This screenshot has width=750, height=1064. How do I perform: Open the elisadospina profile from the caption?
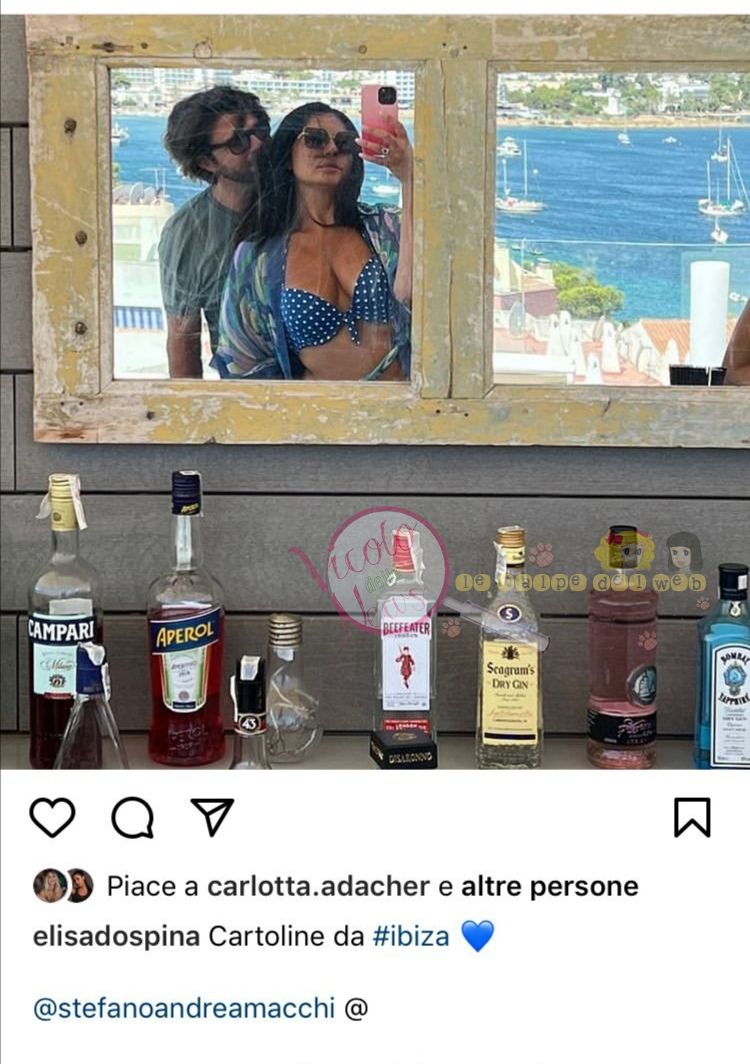pyautogui.click(x=116, y=937)
